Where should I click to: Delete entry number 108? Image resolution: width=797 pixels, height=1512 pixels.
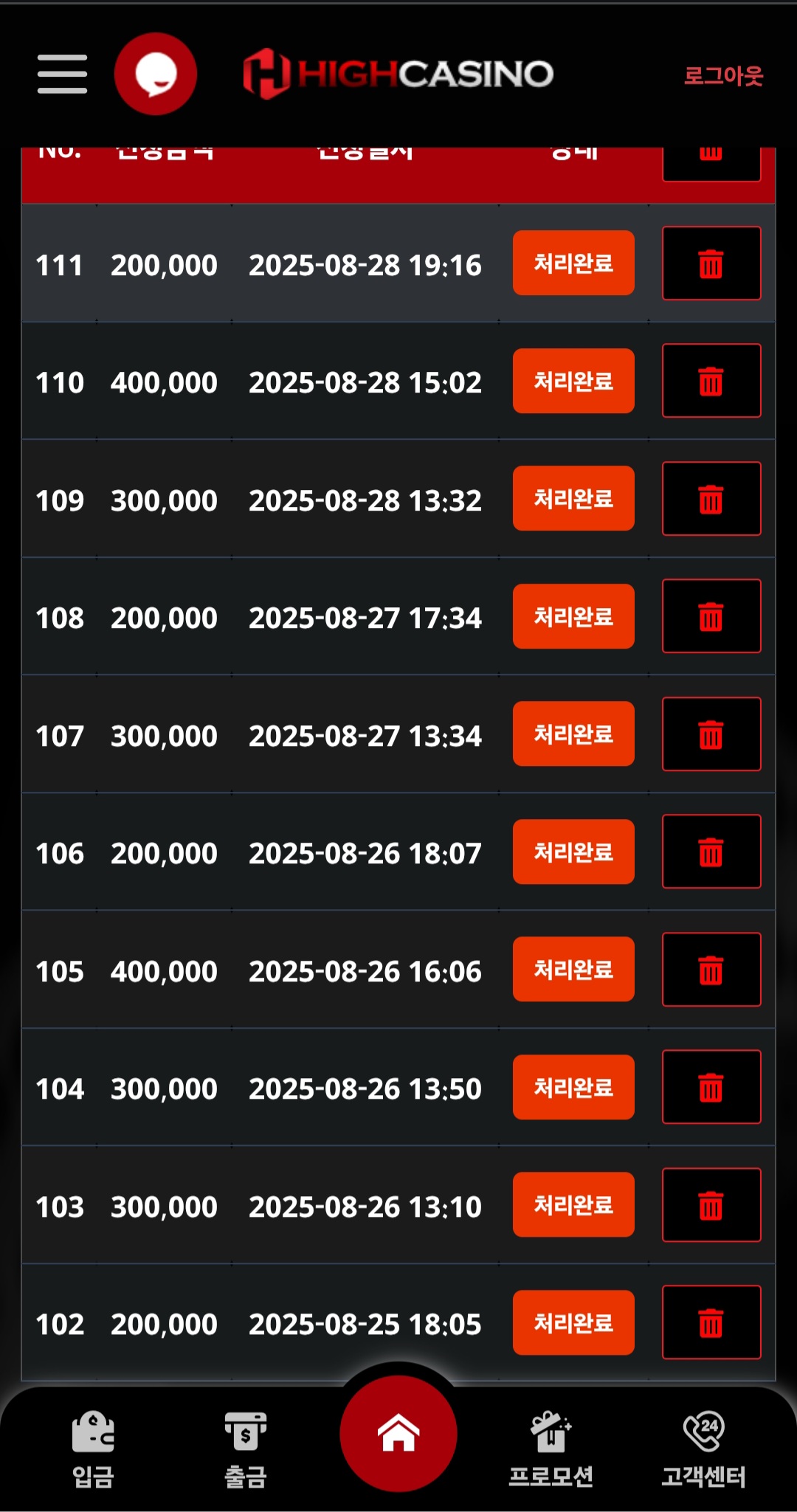pos(711,616)
